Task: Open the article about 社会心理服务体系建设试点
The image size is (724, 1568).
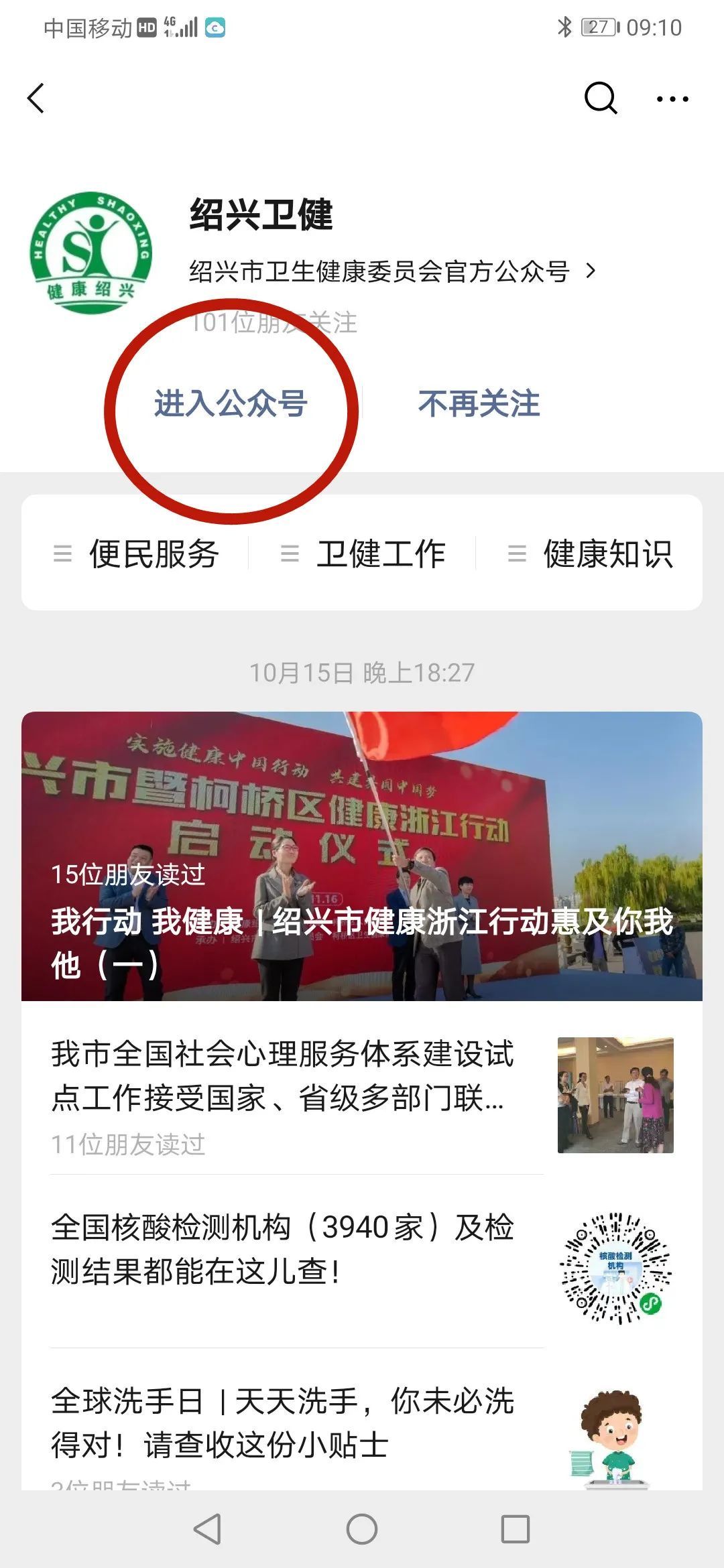Action: [362, 1096]
